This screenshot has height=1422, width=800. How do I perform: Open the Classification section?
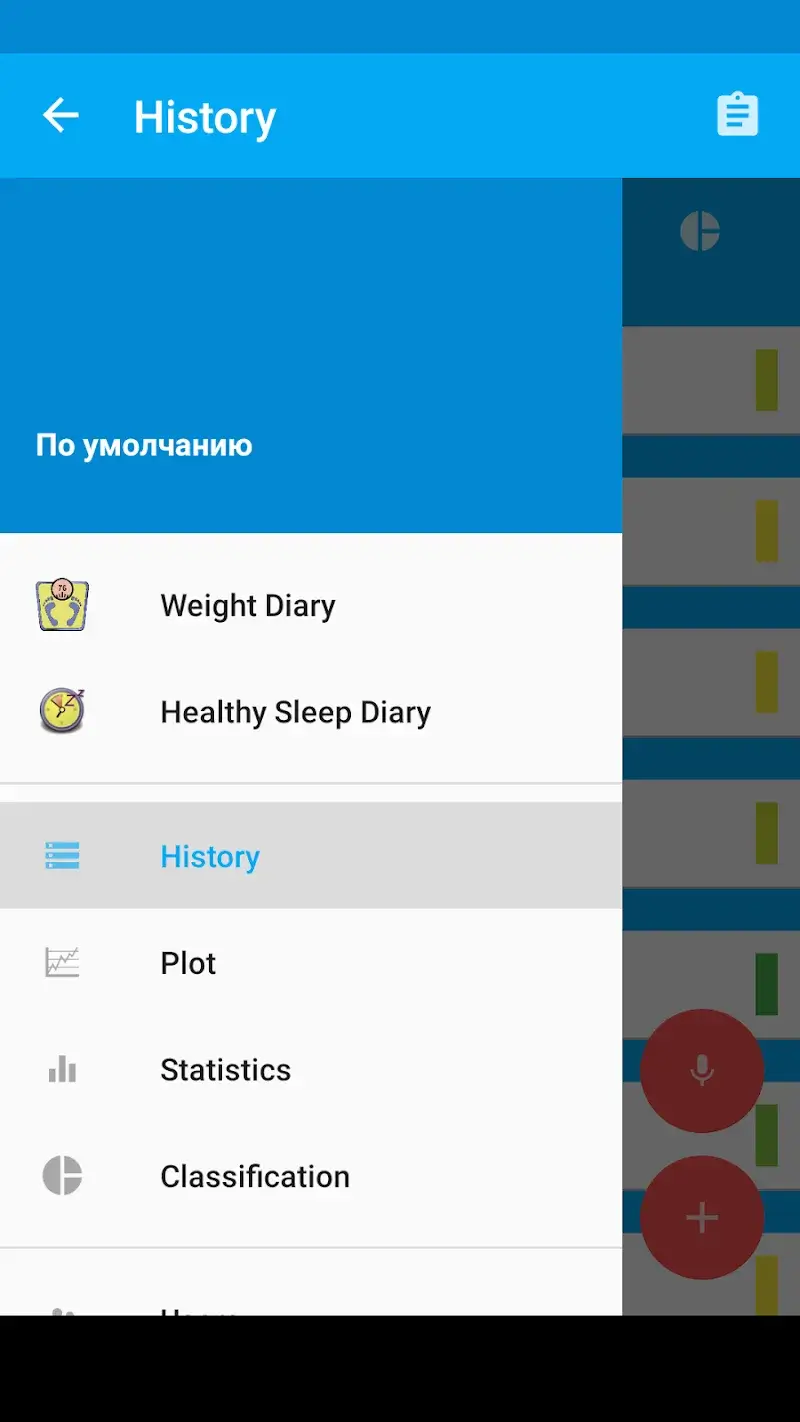[254, 1177]
